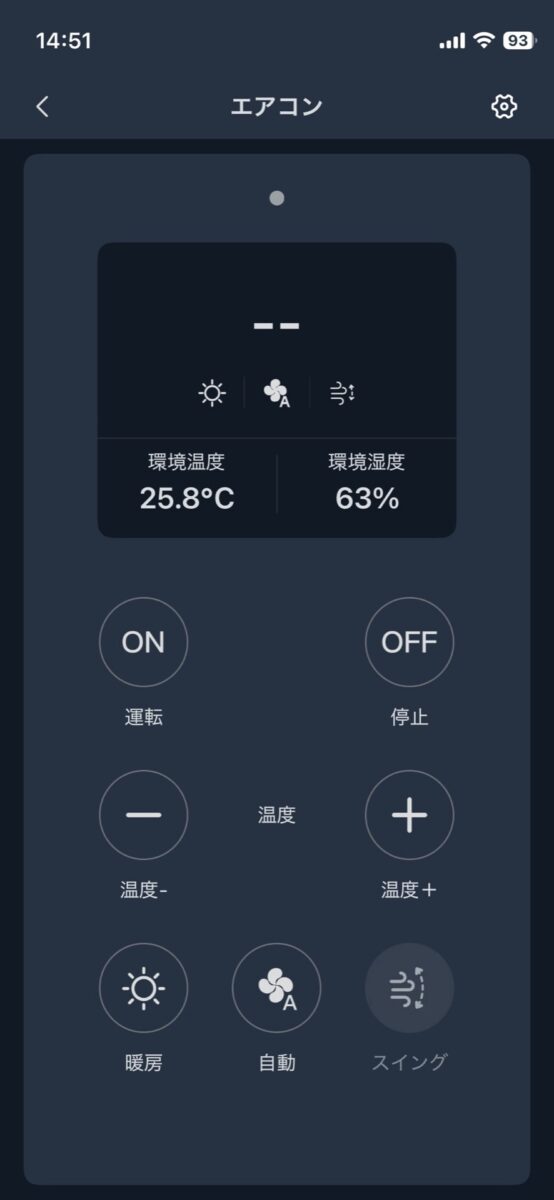Tap the OFF (停止) button
Screen dimensions: 554x1200
pos(409,642)
